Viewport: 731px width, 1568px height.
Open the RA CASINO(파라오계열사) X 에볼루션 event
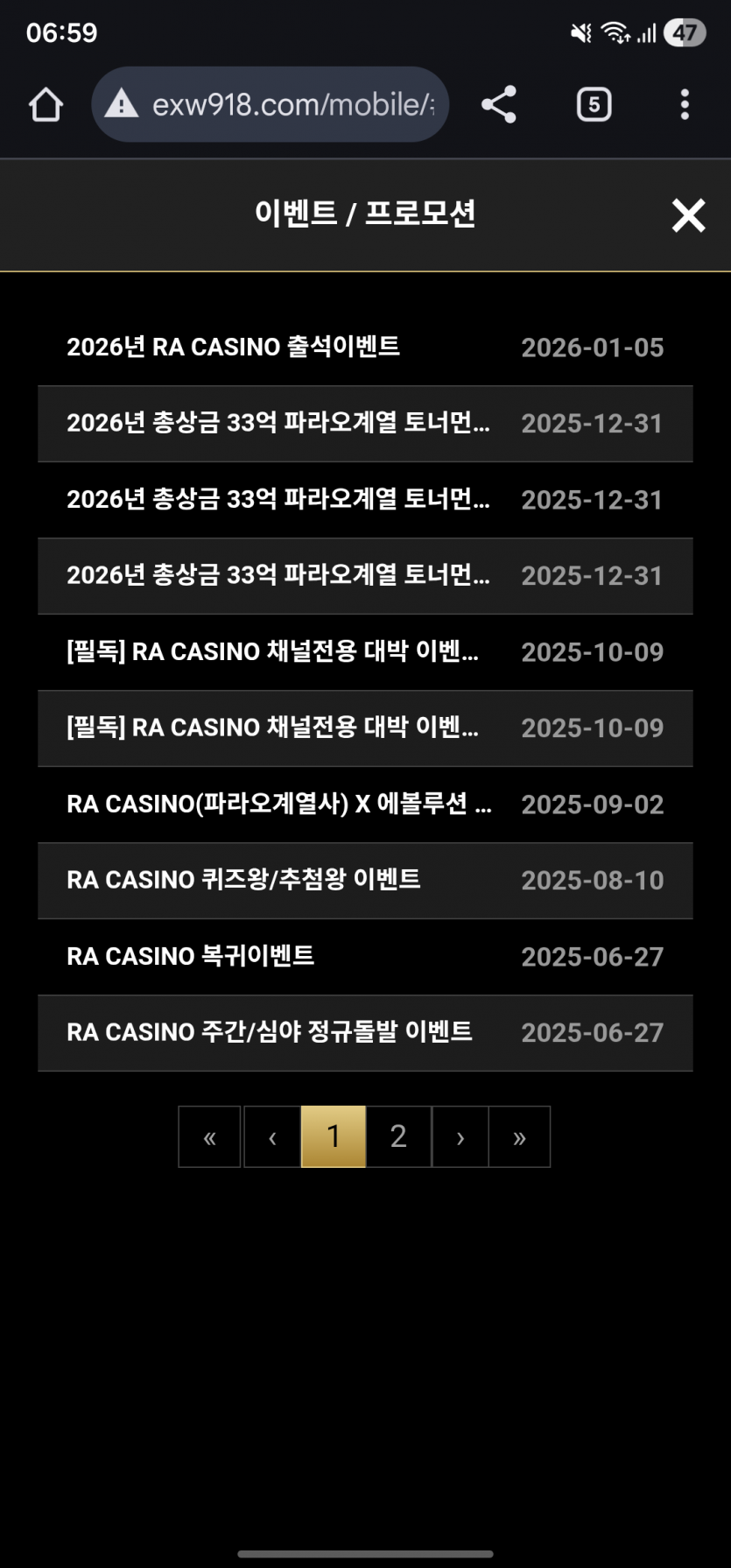click(365, 805)
